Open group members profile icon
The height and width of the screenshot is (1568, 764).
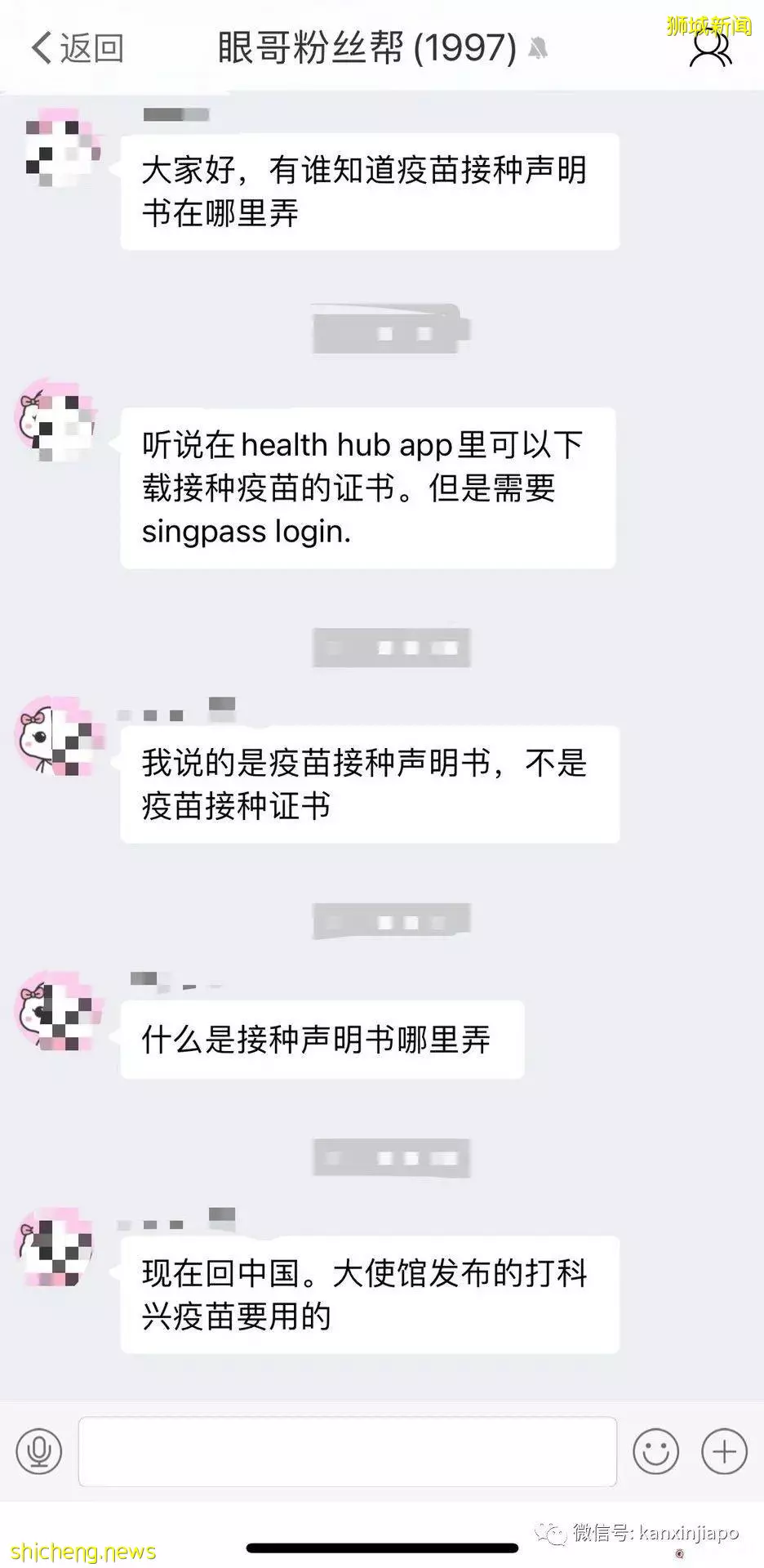710,49
